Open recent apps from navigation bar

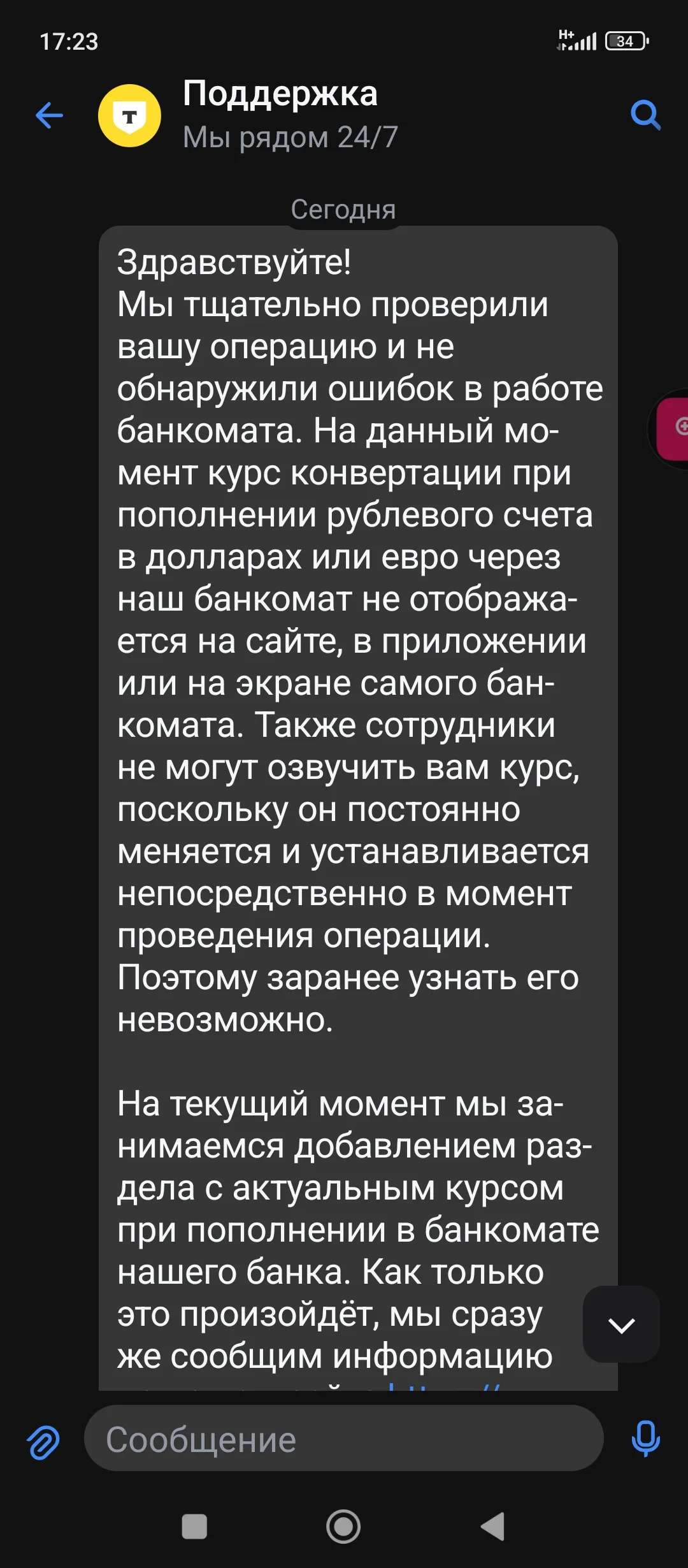(194, 1527)
